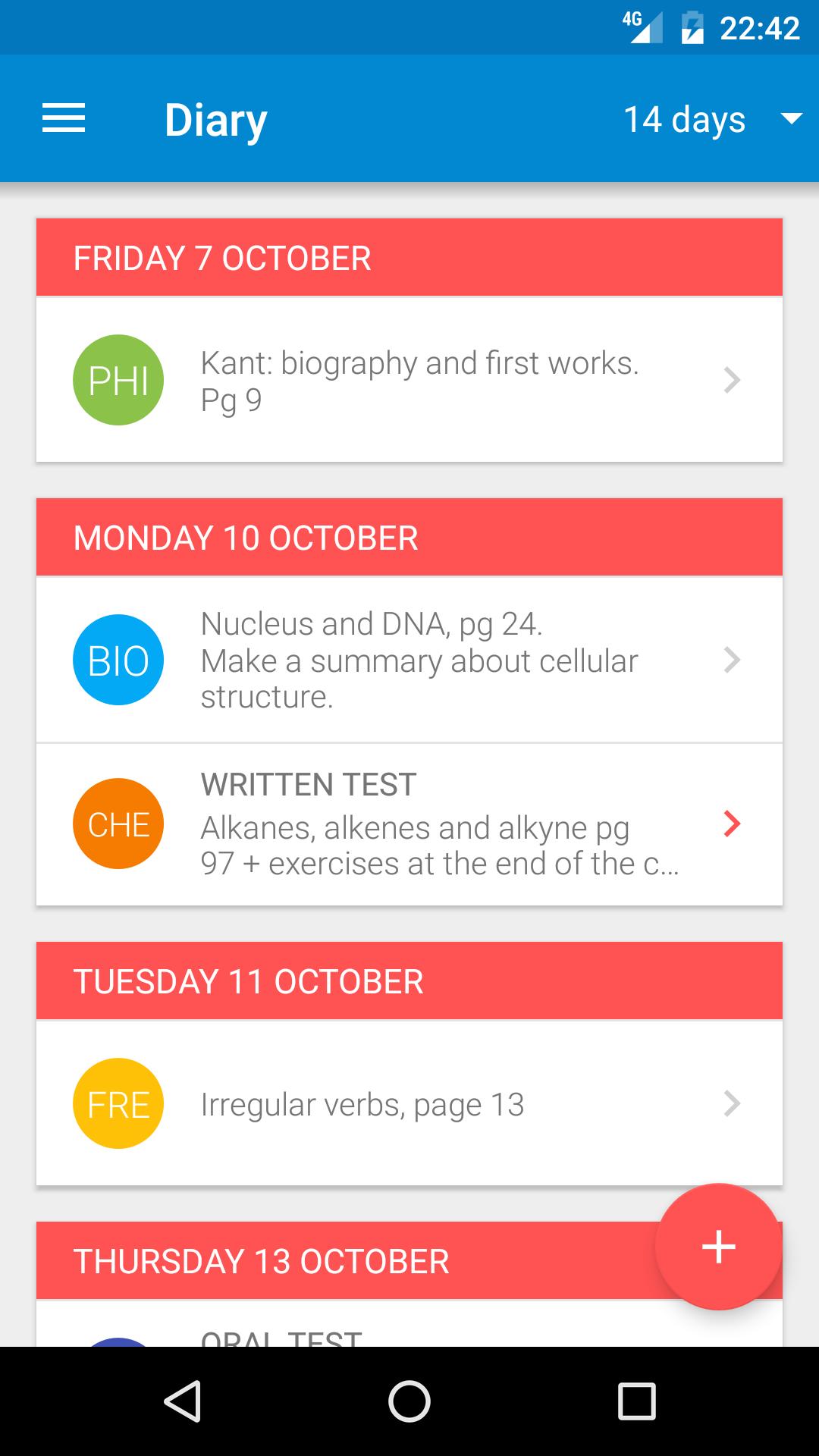Open the French irregular verbs entry
Image resolution: width=819 pixels, height=1456 pixels.
point(409,1103)
